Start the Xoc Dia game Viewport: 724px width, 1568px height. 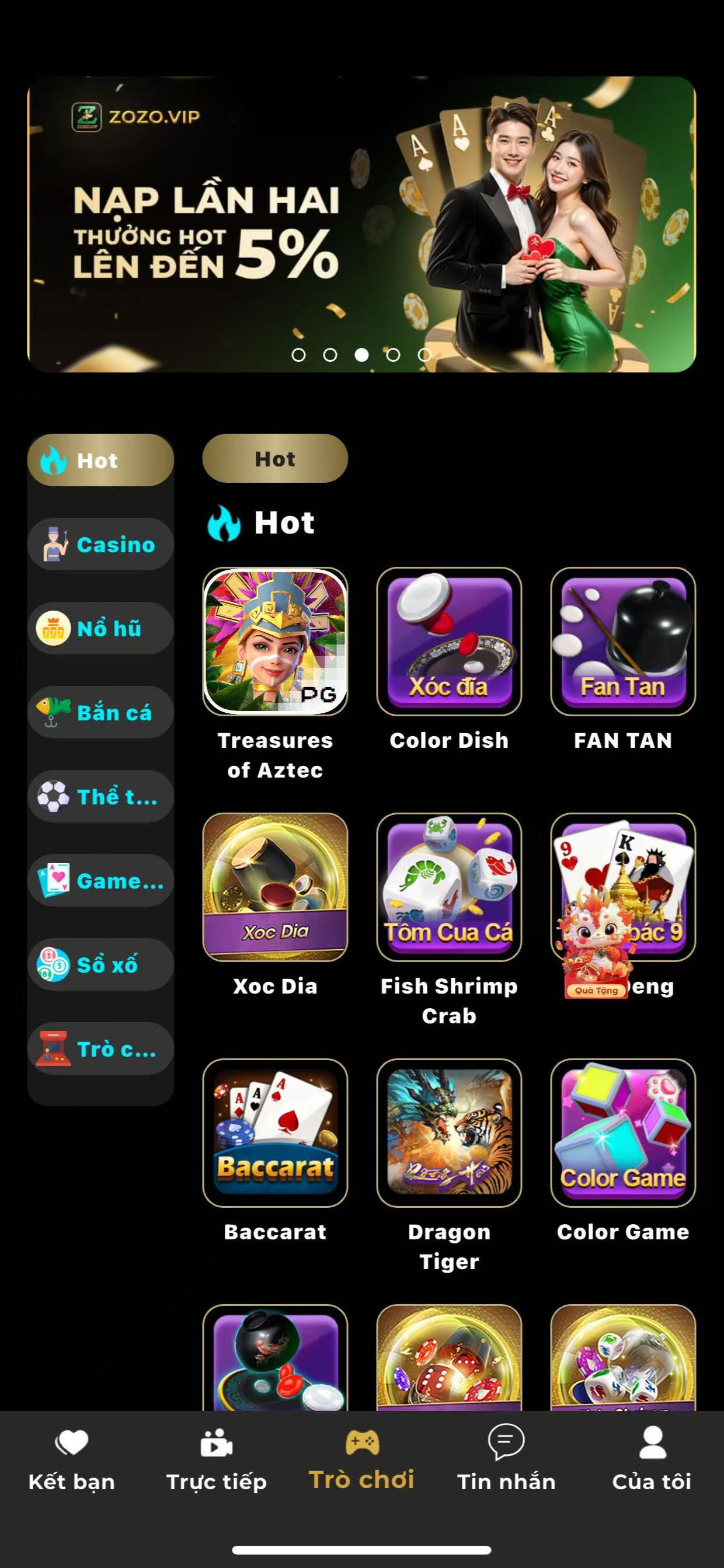pos(275,887)
